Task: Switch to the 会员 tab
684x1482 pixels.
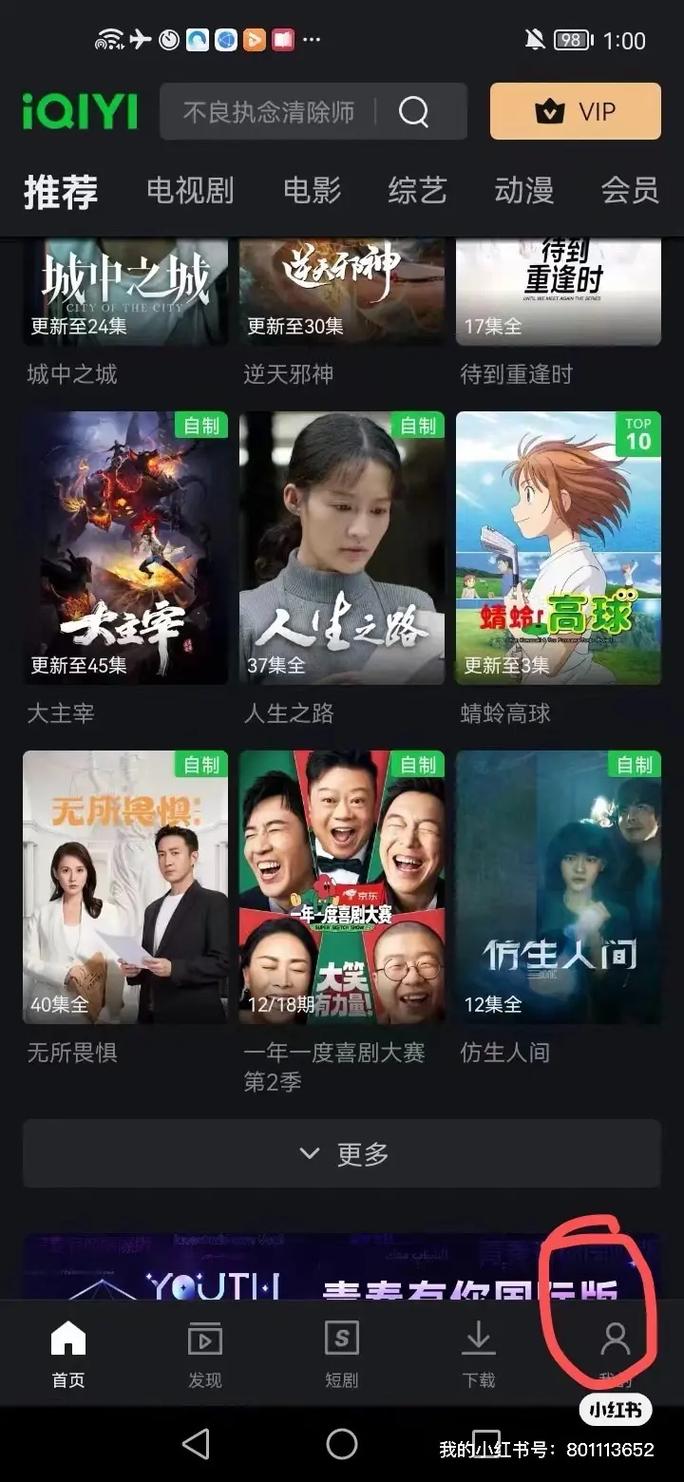Action: pos(629,190)
